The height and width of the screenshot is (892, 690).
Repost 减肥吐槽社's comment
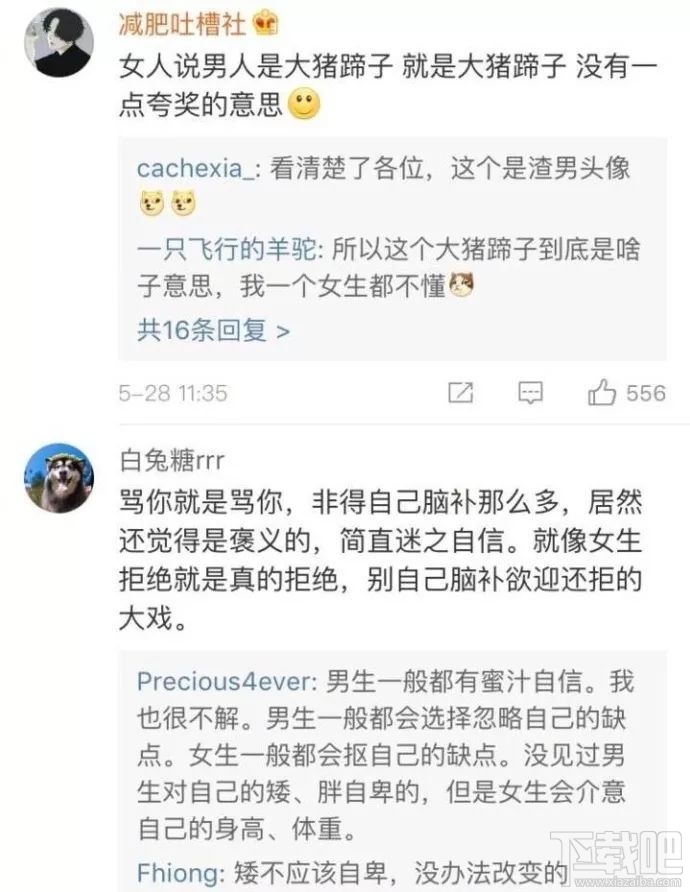point(460,393)
